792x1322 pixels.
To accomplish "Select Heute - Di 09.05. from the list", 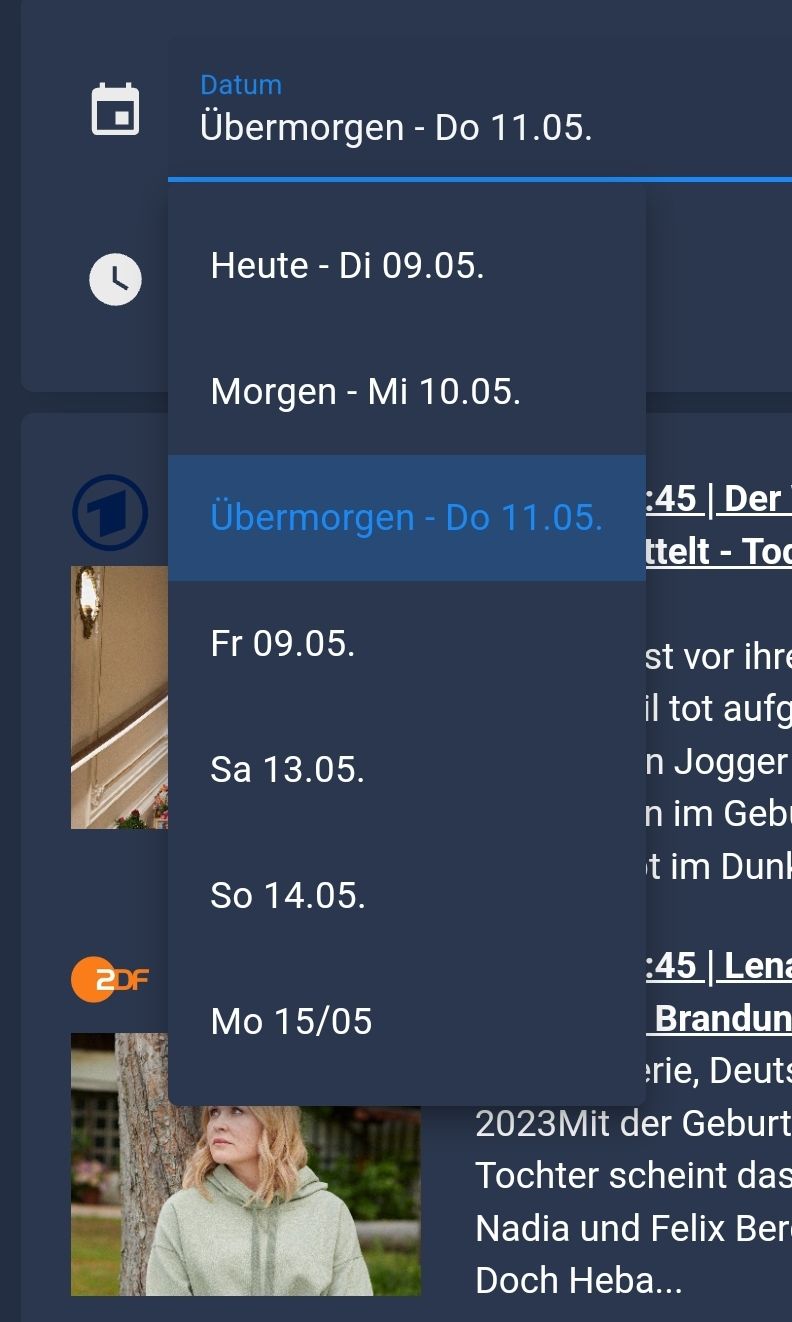I will pos(347,266).
